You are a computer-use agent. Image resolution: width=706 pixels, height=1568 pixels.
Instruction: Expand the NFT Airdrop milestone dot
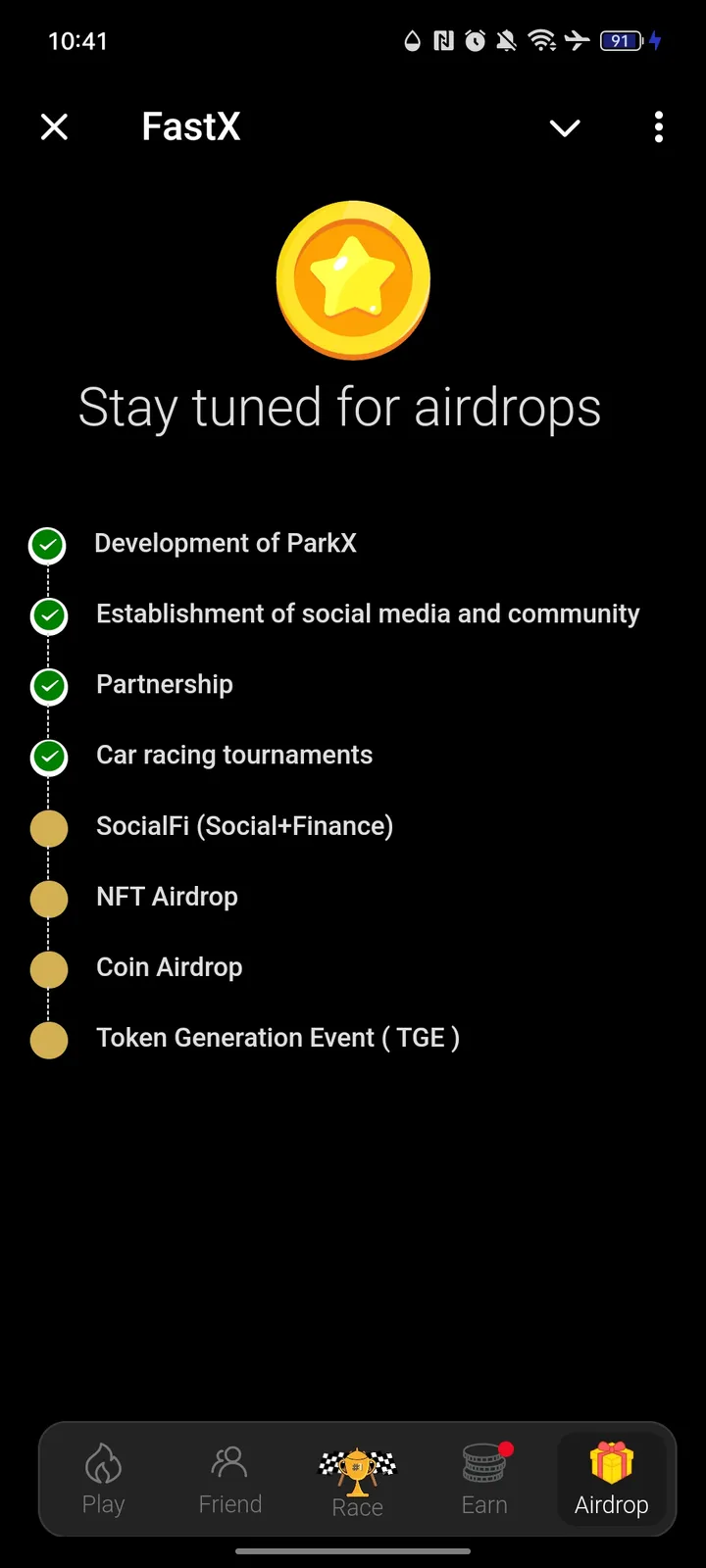pyautogui.click(x=49, y=898)
